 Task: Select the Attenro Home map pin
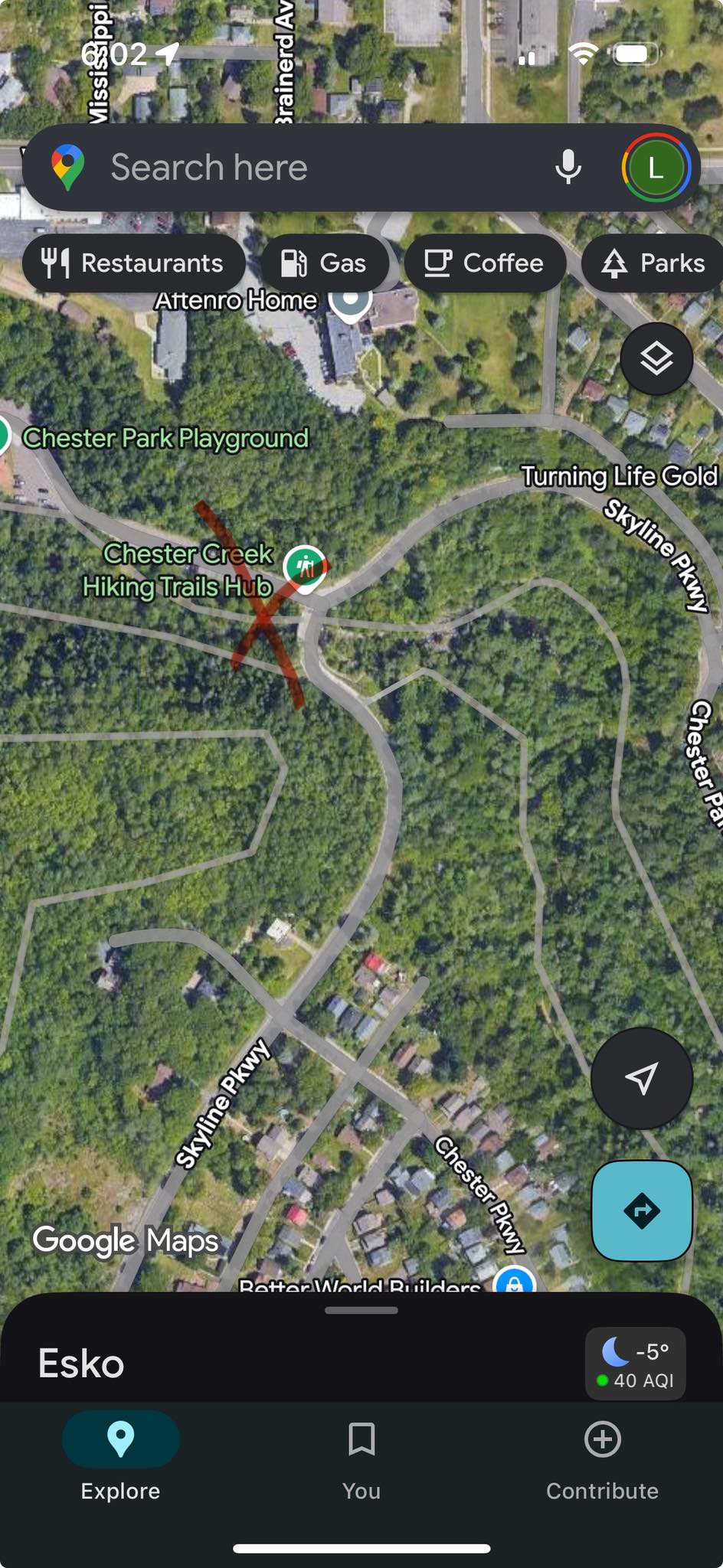350,302
